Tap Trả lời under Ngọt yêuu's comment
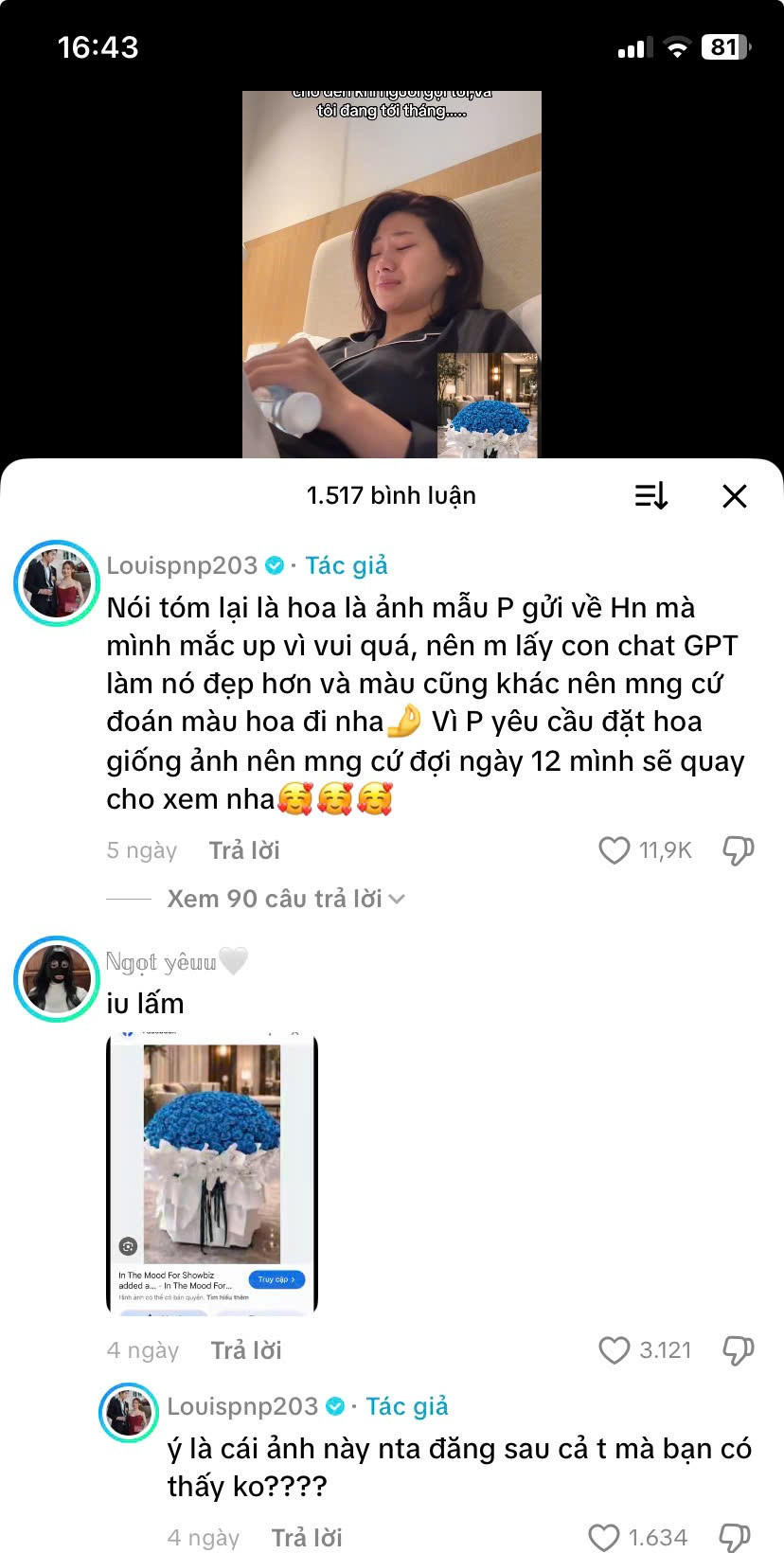The height and width of the screenshot is (1553, 784). coord(245,1349)
